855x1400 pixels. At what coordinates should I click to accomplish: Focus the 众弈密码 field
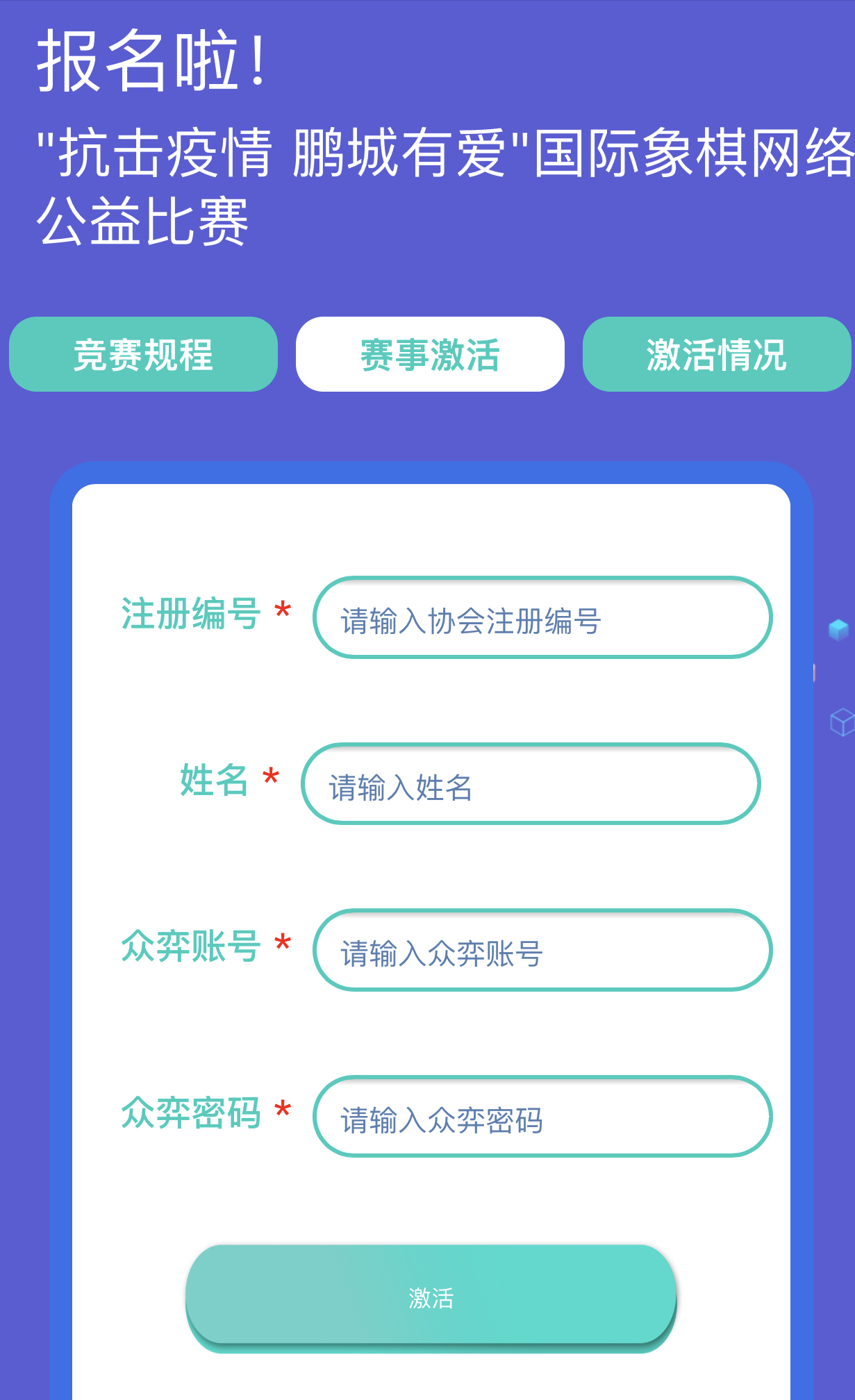(542, 1117)
